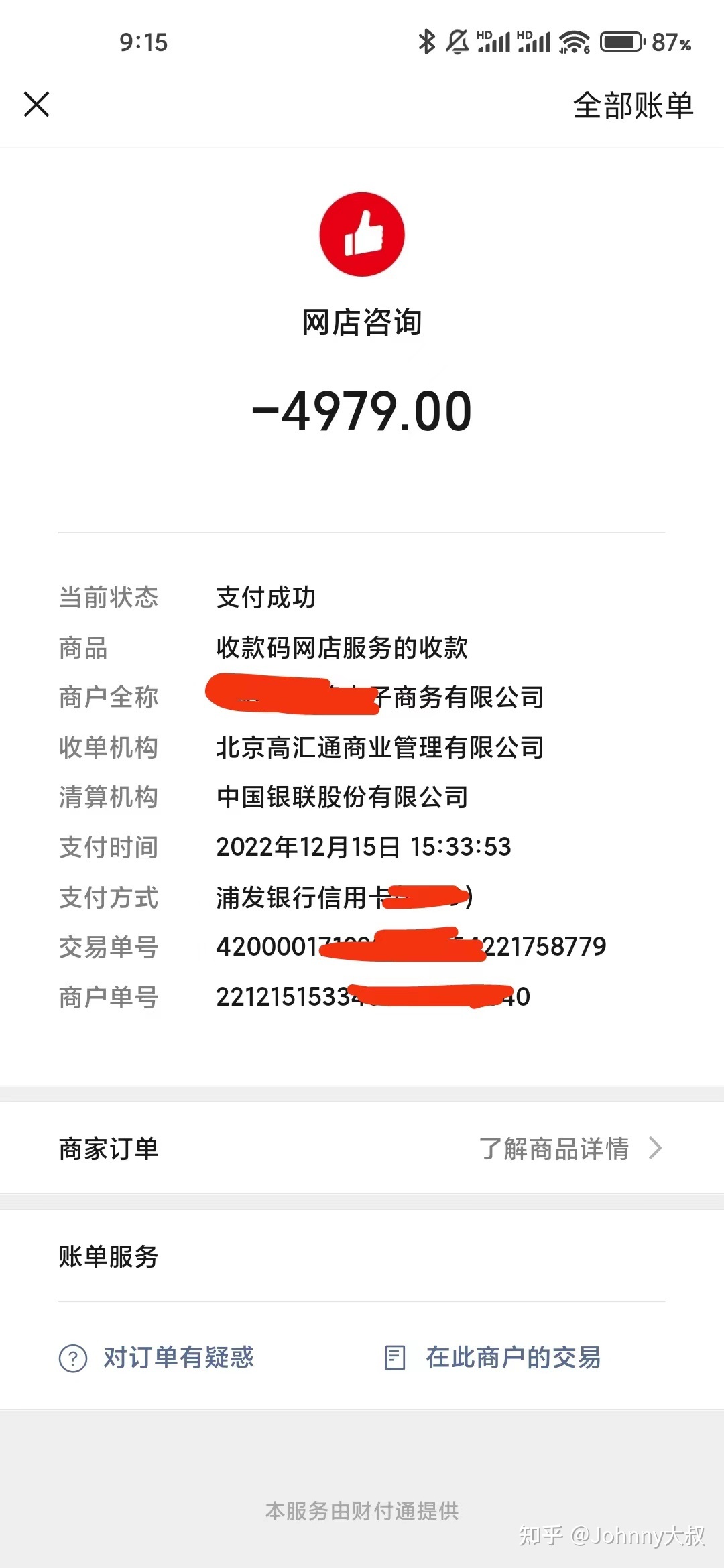Click the document icon beside 在此商户的交易
Image resolution: width=724 pixels, height=1568 pixels.
[394, 1358]
